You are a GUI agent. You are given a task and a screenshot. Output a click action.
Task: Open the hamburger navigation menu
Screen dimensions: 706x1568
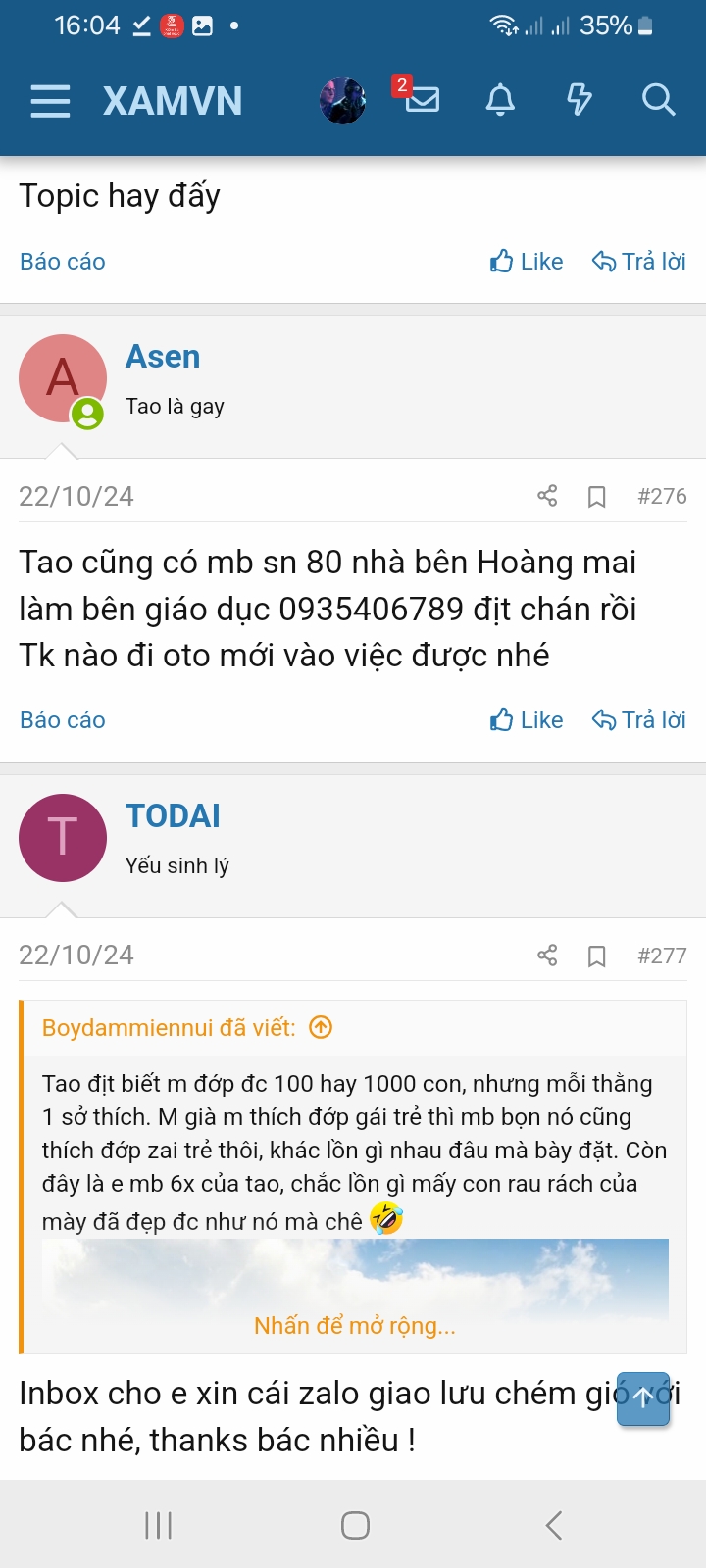pyautogui.click(x=50, y=101)
